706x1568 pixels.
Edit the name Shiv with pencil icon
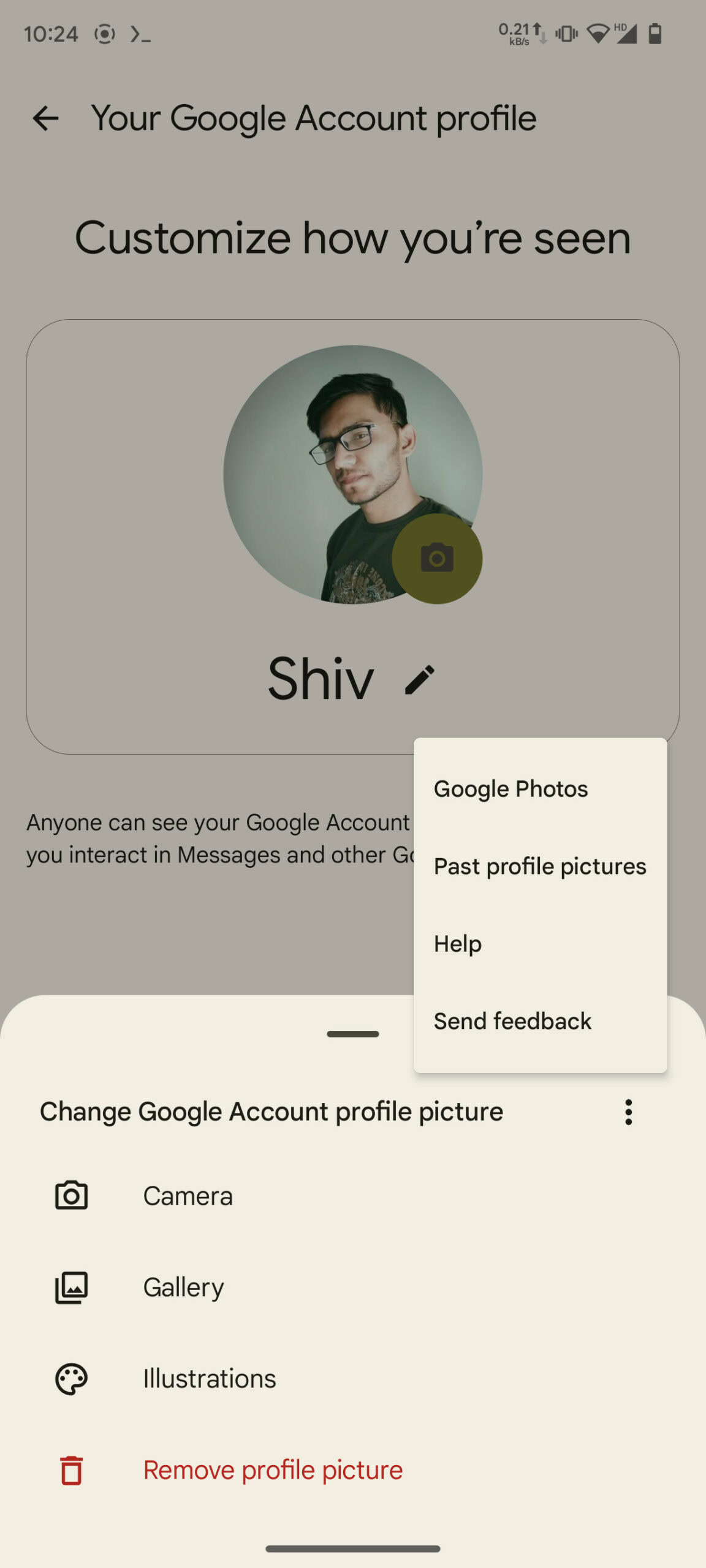(420, 680)
